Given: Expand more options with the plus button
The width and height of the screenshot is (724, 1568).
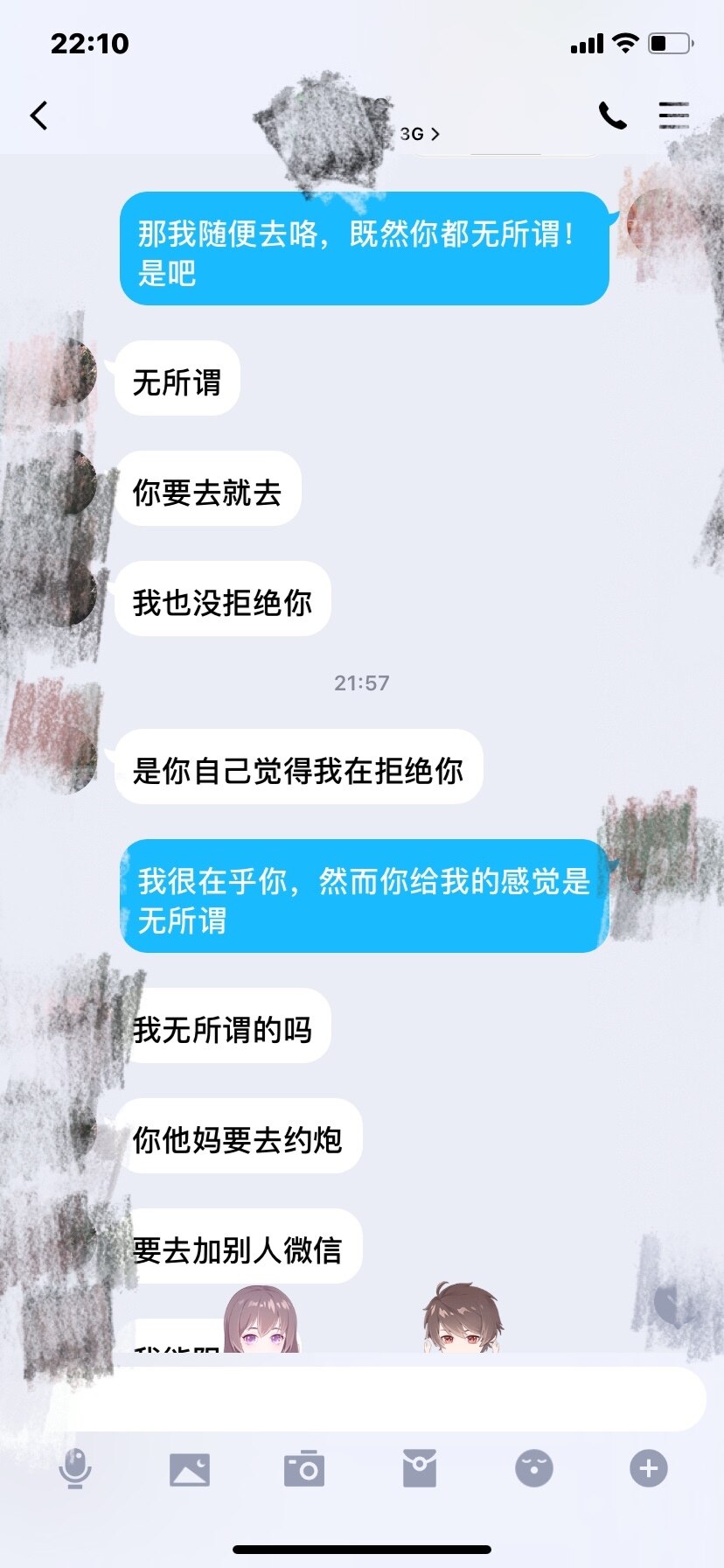Looking at the screenshot, I should (649, 1468).
